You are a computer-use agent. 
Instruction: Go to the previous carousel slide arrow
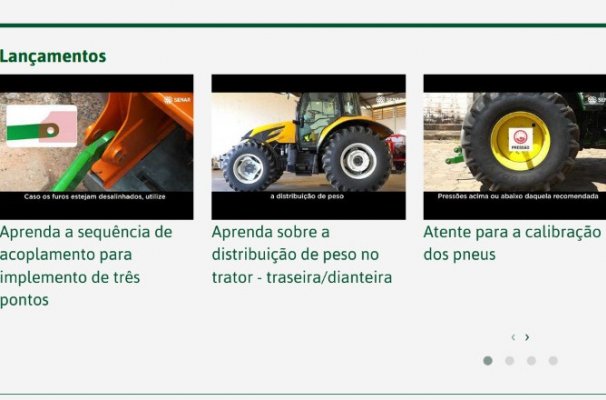513,337
